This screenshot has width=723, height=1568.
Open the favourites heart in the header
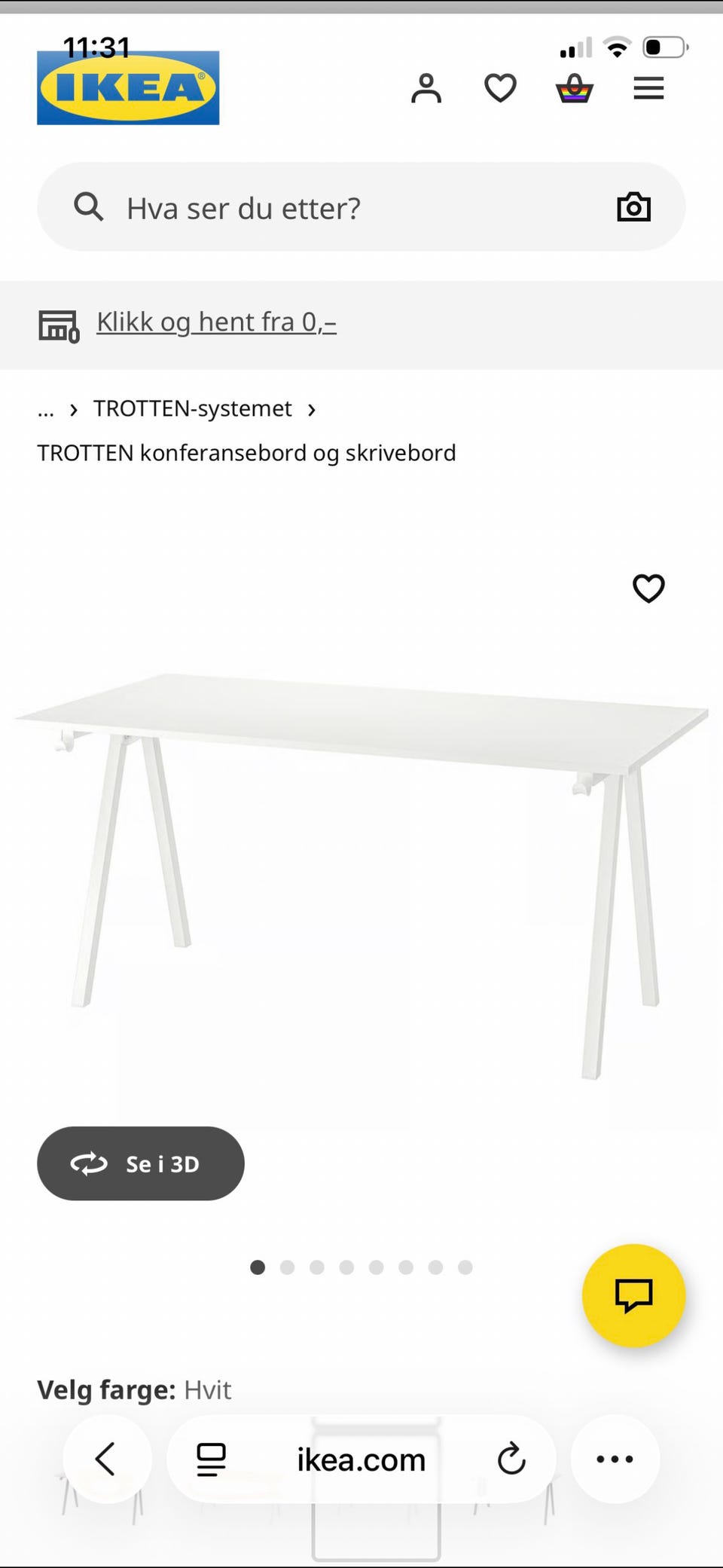500,88
